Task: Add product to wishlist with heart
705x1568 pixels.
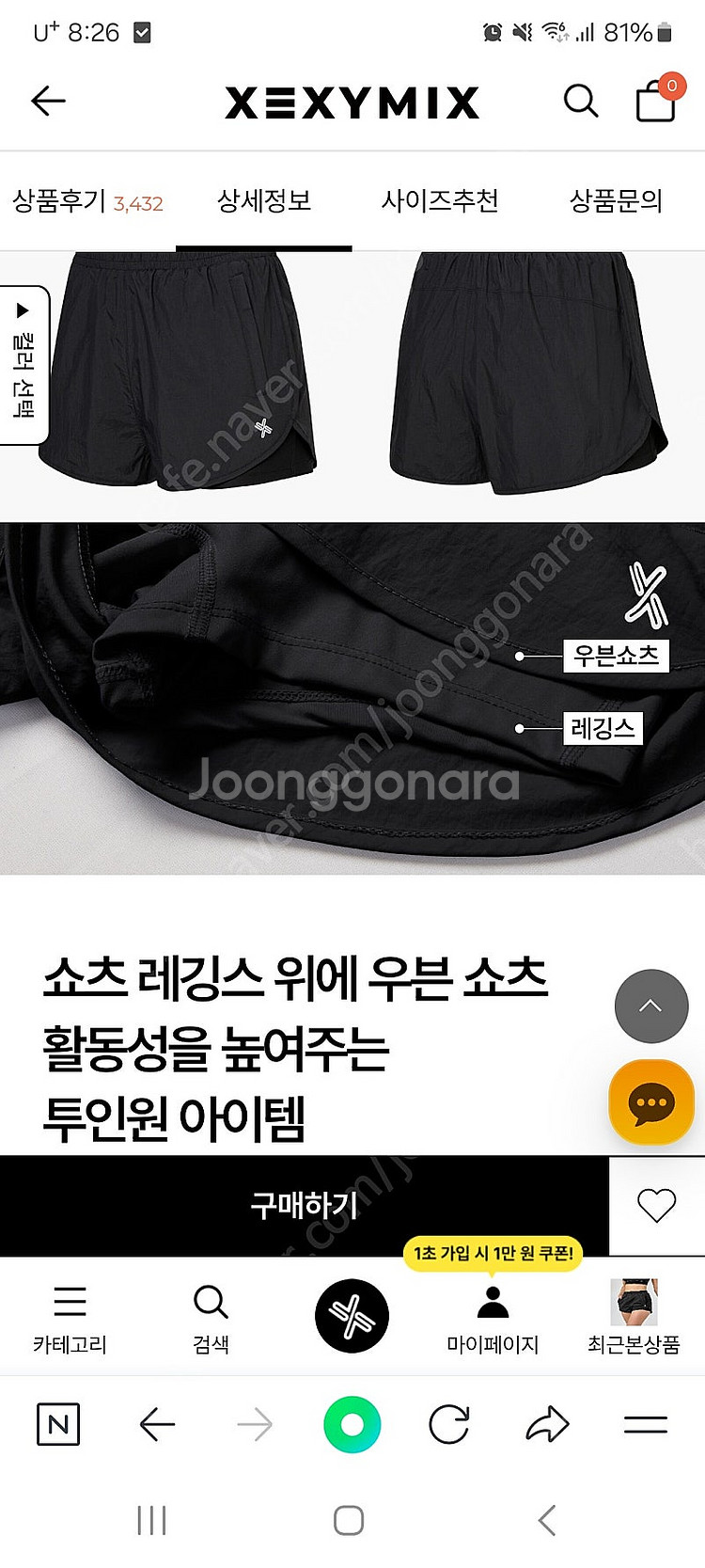Action: pyautogui.click(x=657, y=1206)
